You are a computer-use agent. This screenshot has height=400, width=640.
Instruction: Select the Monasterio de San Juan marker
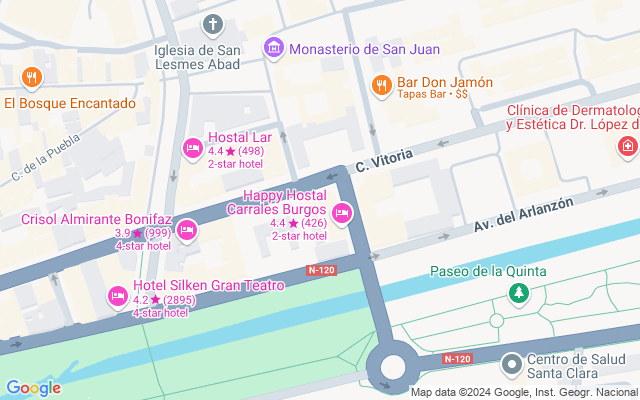[x=274, y=49]
